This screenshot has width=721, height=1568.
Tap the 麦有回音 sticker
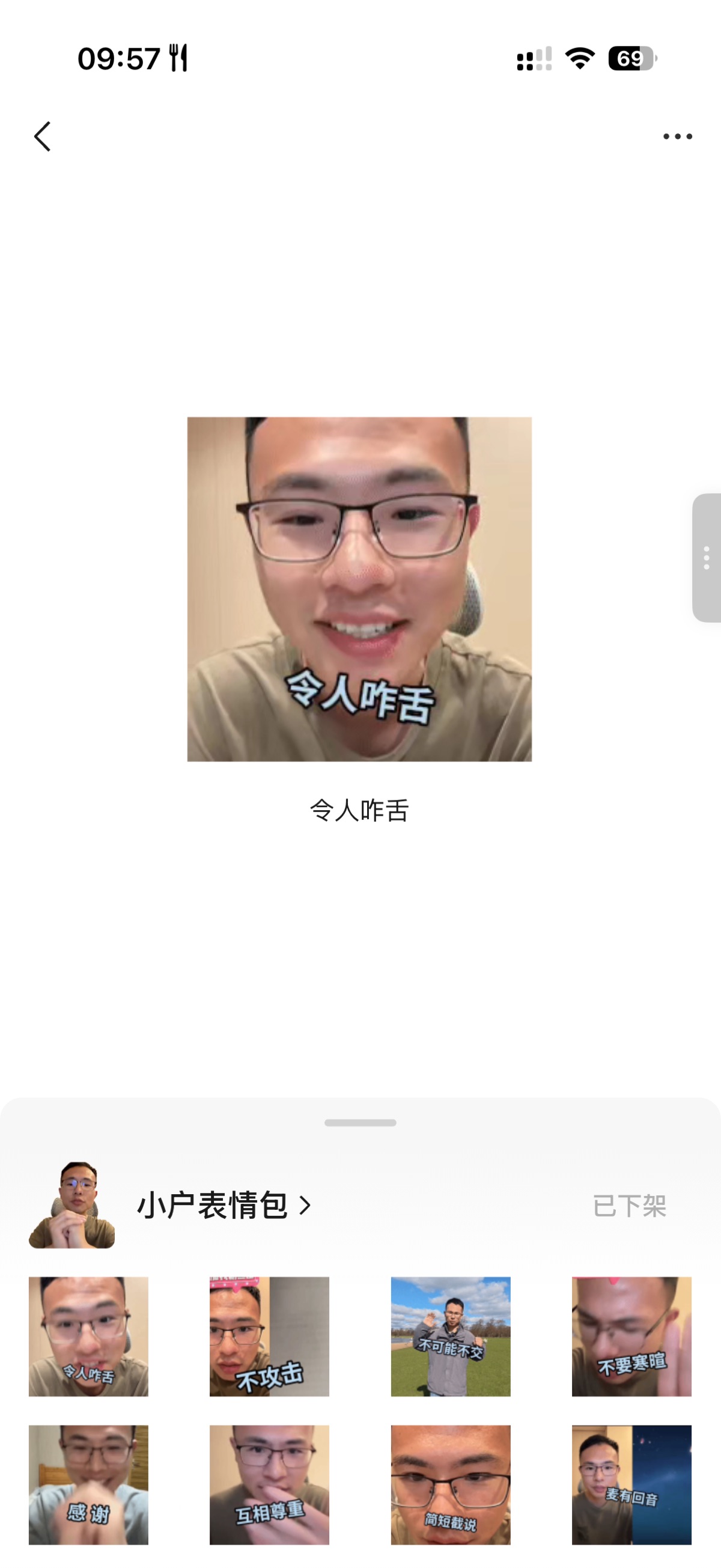[631, 1484]
